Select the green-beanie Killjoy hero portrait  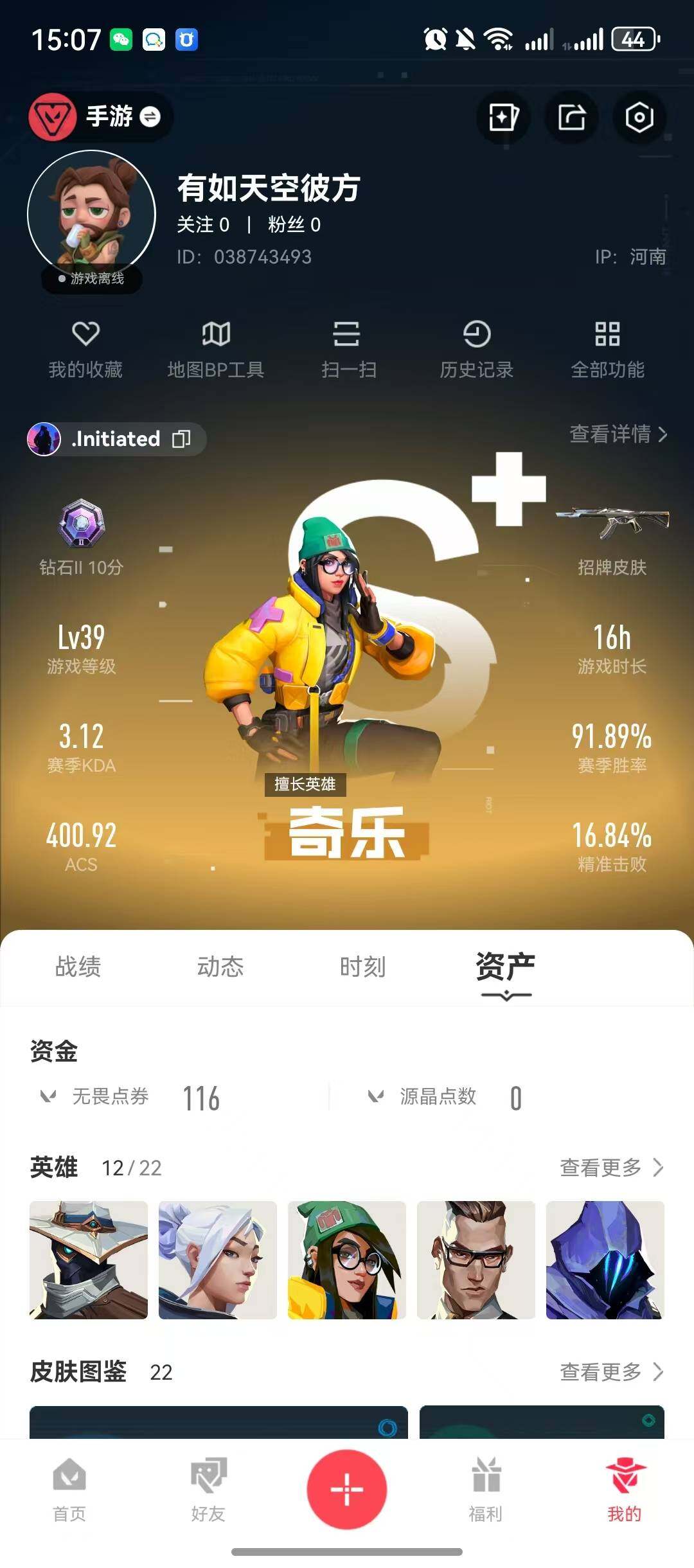tap(346, 1269)
